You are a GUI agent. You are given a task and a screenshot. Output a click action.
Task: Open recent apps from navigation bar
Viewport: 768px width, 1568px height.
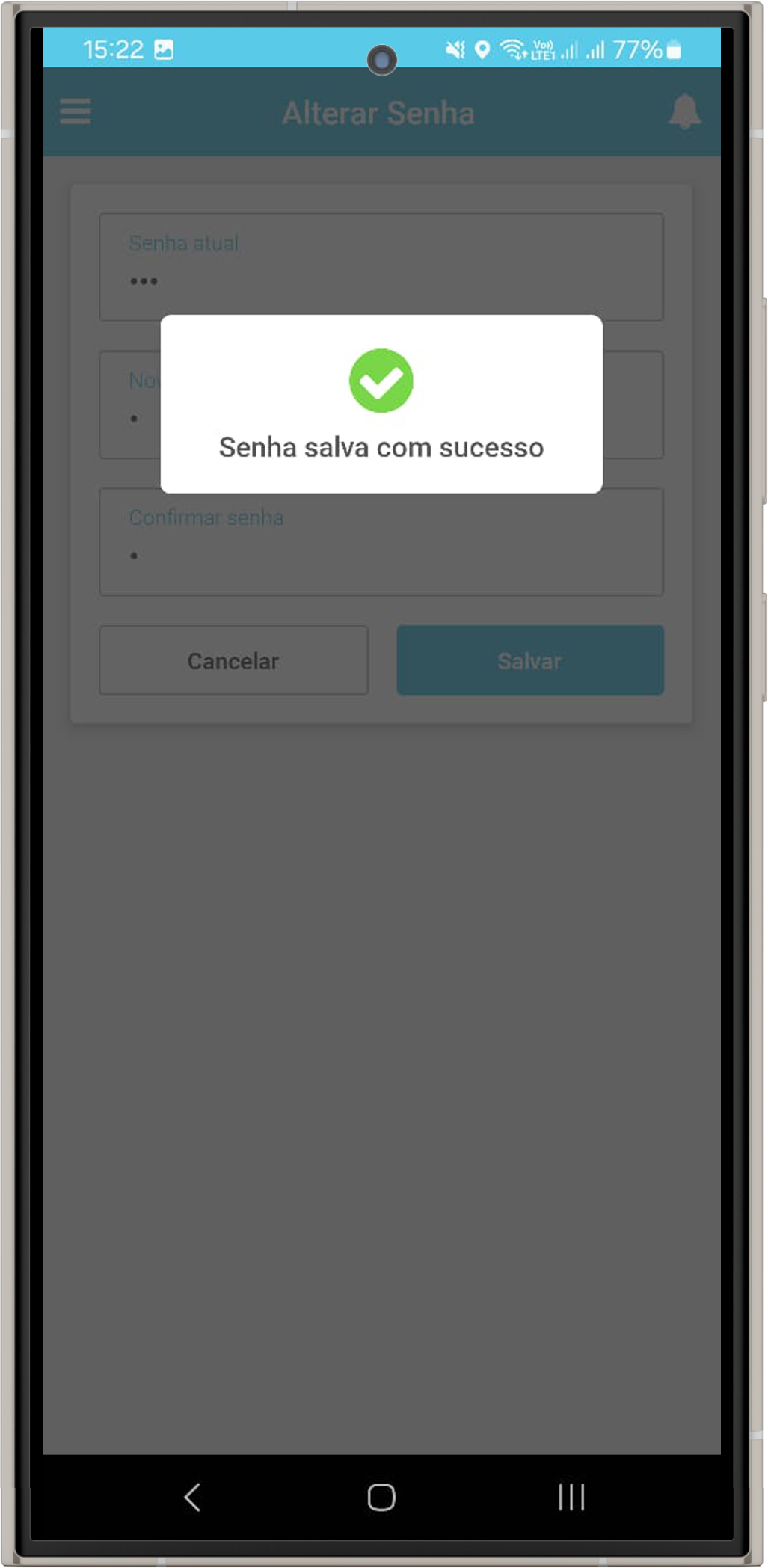(x=571, y=1497)
